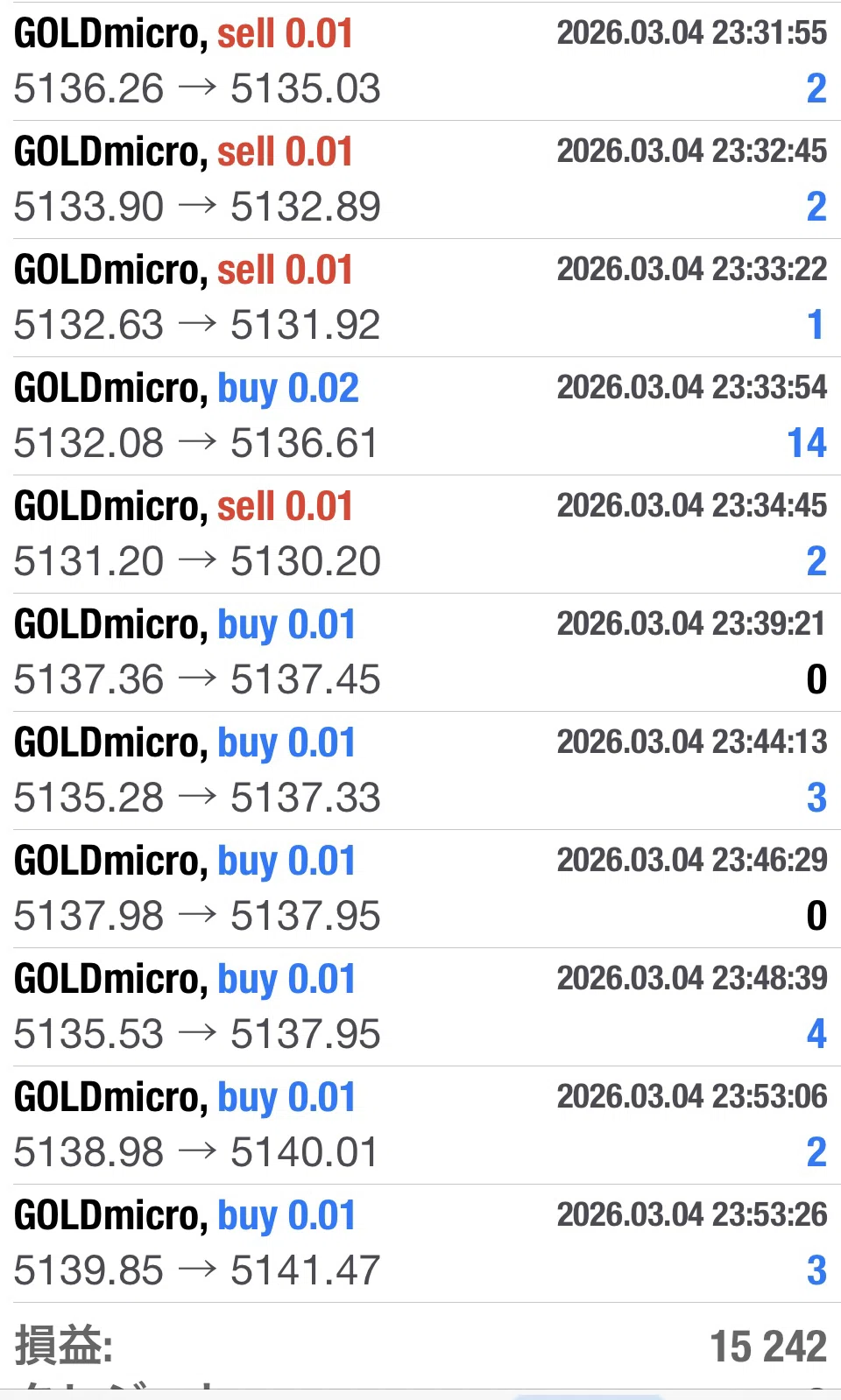Screen dimensions: 841x1400
Task: Show details of buy trade at 23:44:13
Action: click(420, 770)
